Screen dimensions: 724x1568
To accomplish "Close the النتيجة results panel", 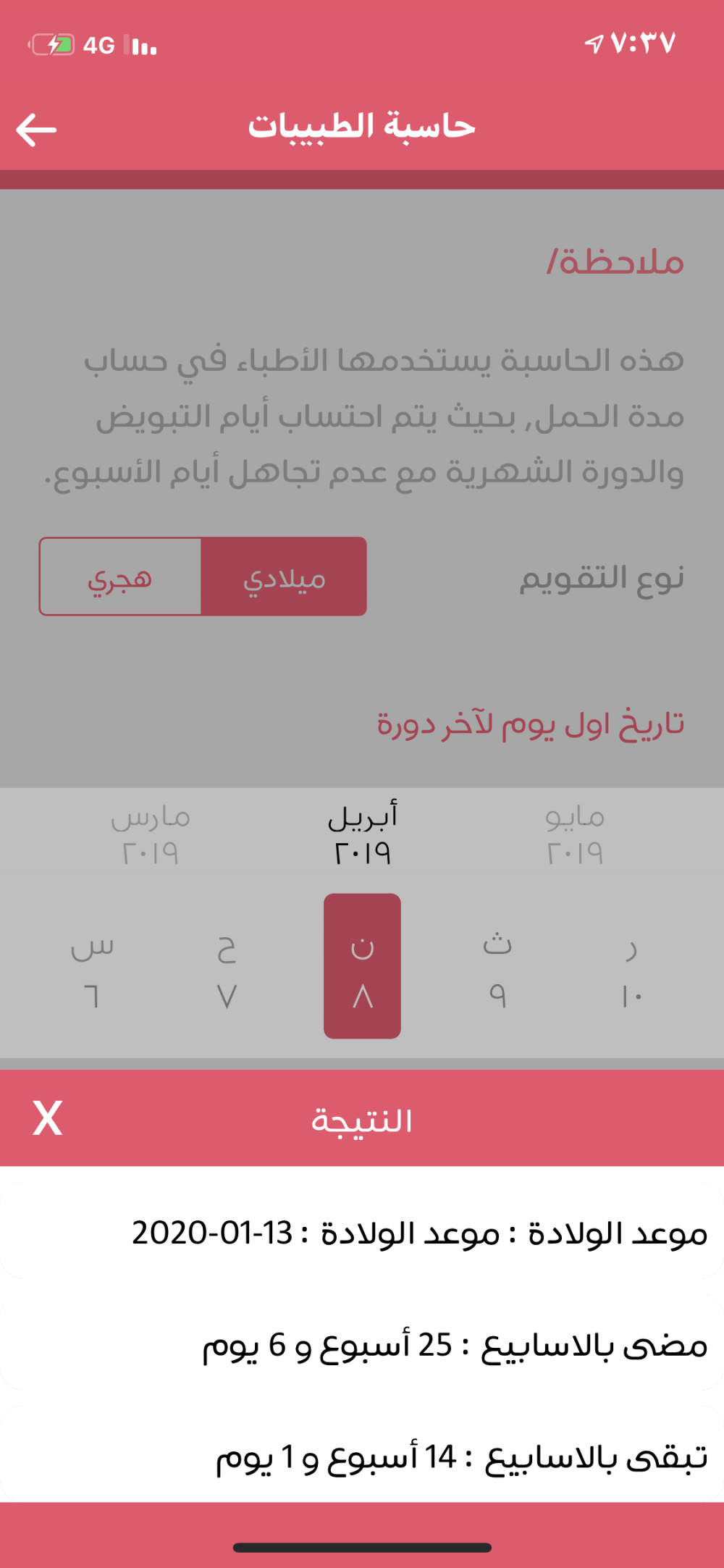I will click(48, 1118).
